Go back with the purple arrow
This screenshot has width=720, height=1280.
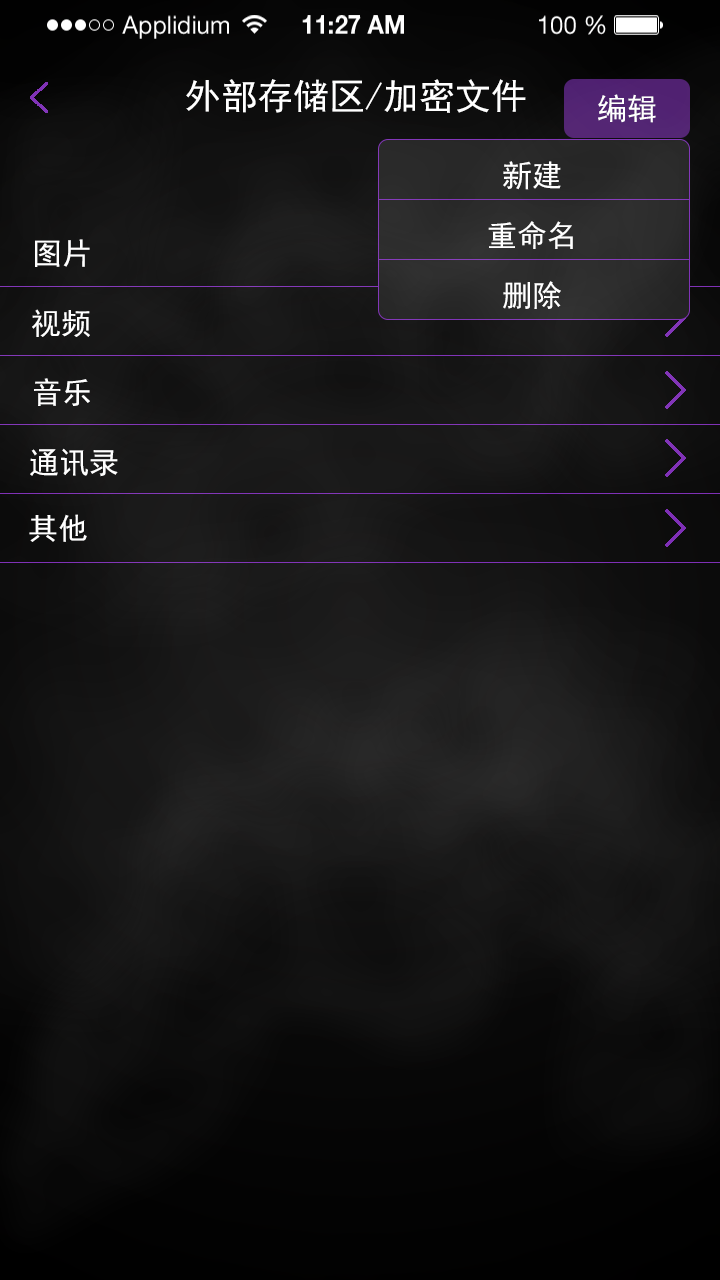(40, 98)
